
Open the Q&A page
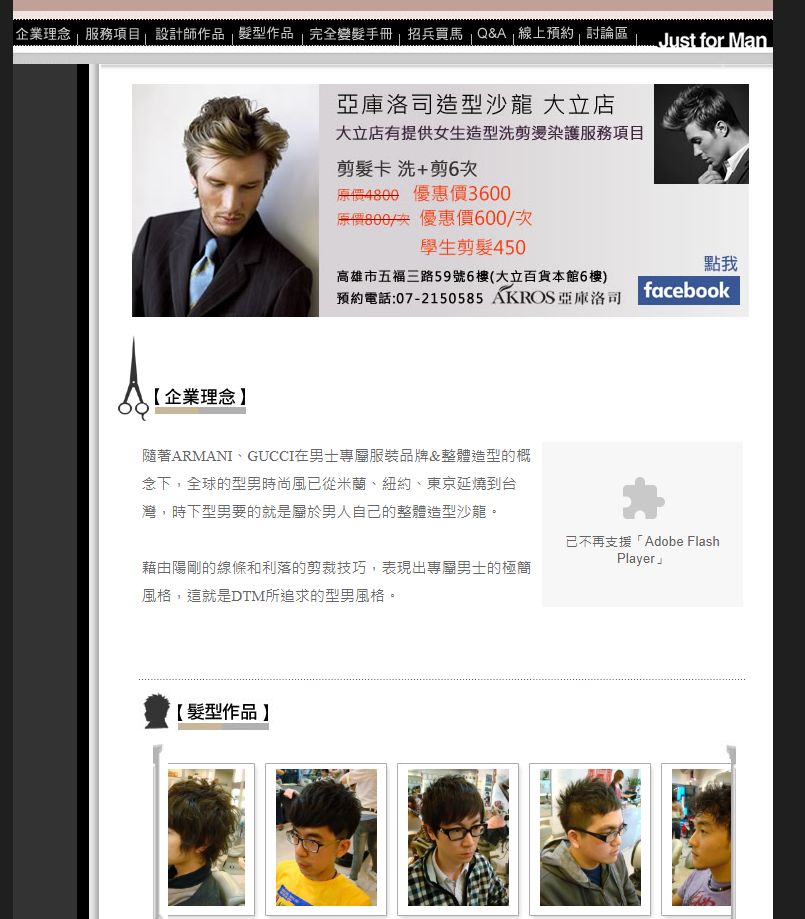click(x=491, y=34)
